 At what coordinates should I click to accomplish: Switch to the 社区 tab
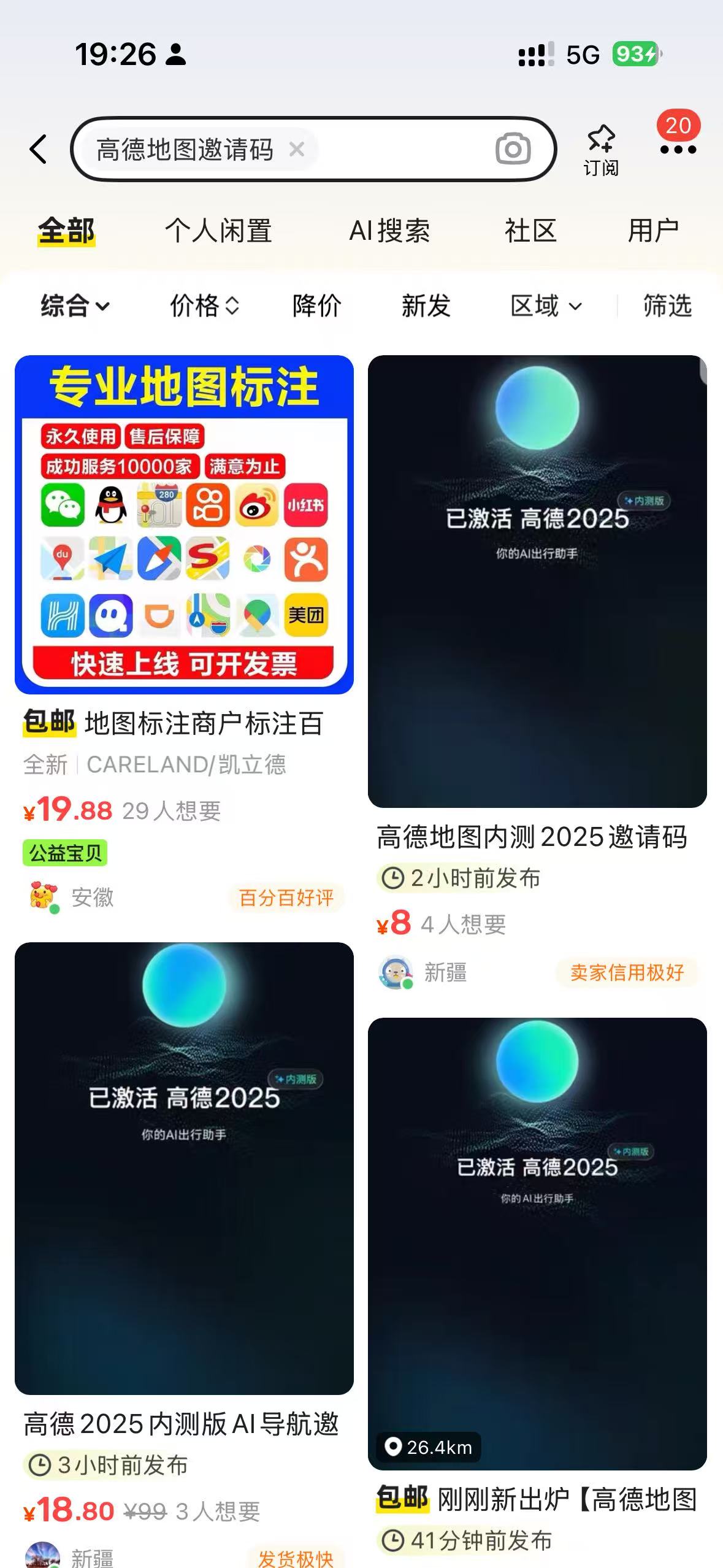(x=530, y=231)
